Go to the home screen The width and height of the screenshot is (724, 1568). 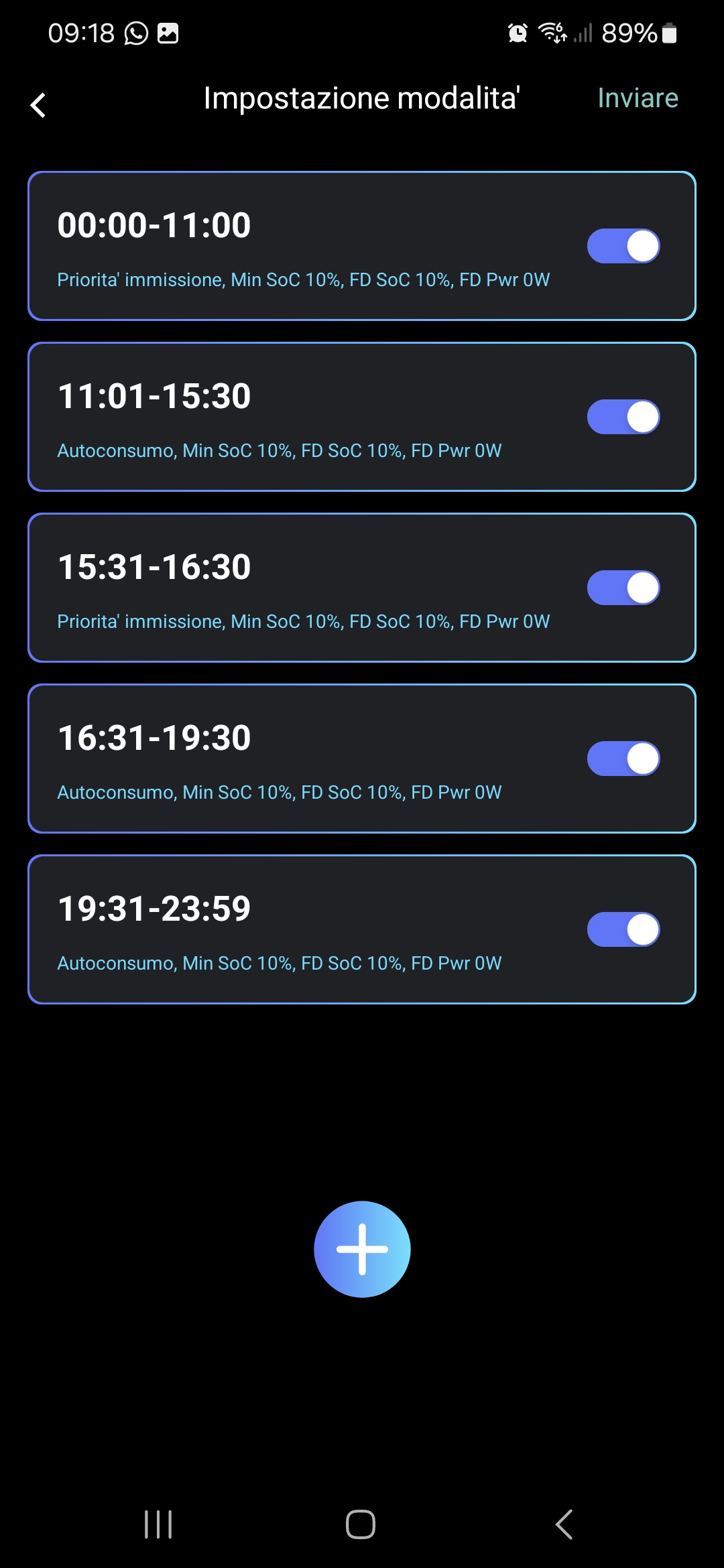tap(361, 1524)
